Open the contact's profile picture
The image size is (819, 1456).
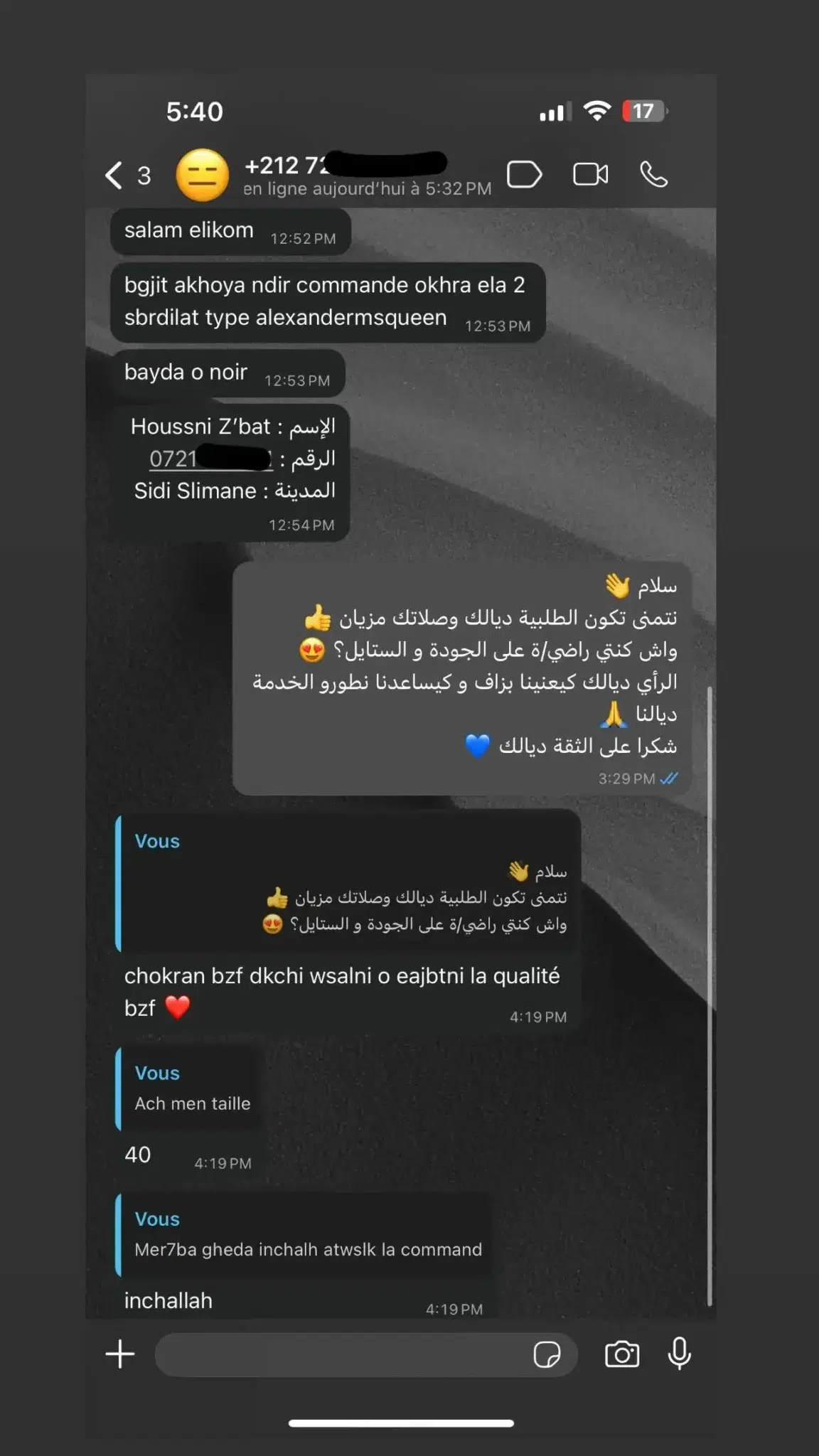pyautogui.click(x=203, y=175)
